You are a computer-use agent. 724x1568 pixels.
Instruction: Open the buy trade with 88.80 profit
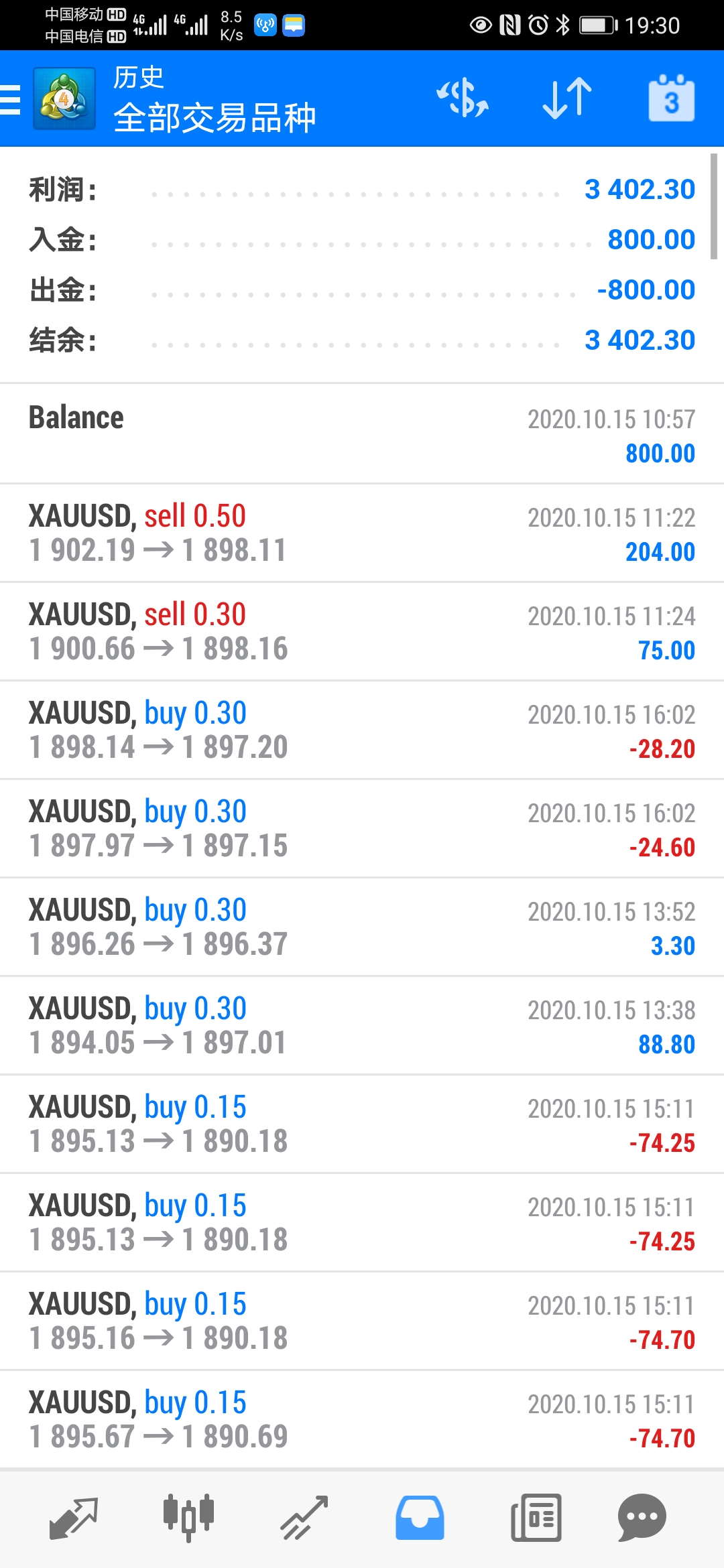(x=362, y=1026)
